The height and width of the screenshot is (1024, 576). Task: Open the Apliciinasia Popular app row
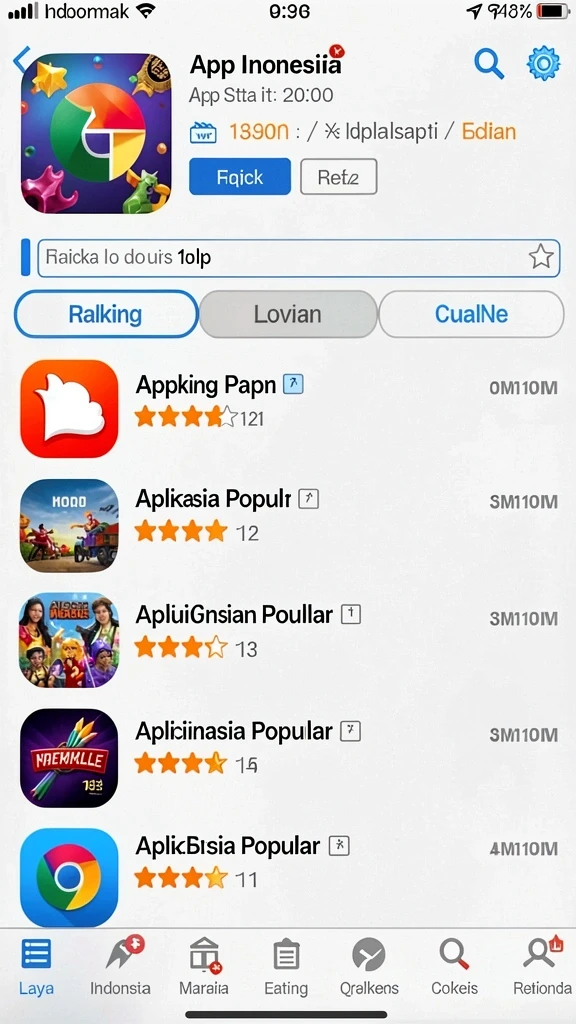pyautogui.click(x=288, y=757)
